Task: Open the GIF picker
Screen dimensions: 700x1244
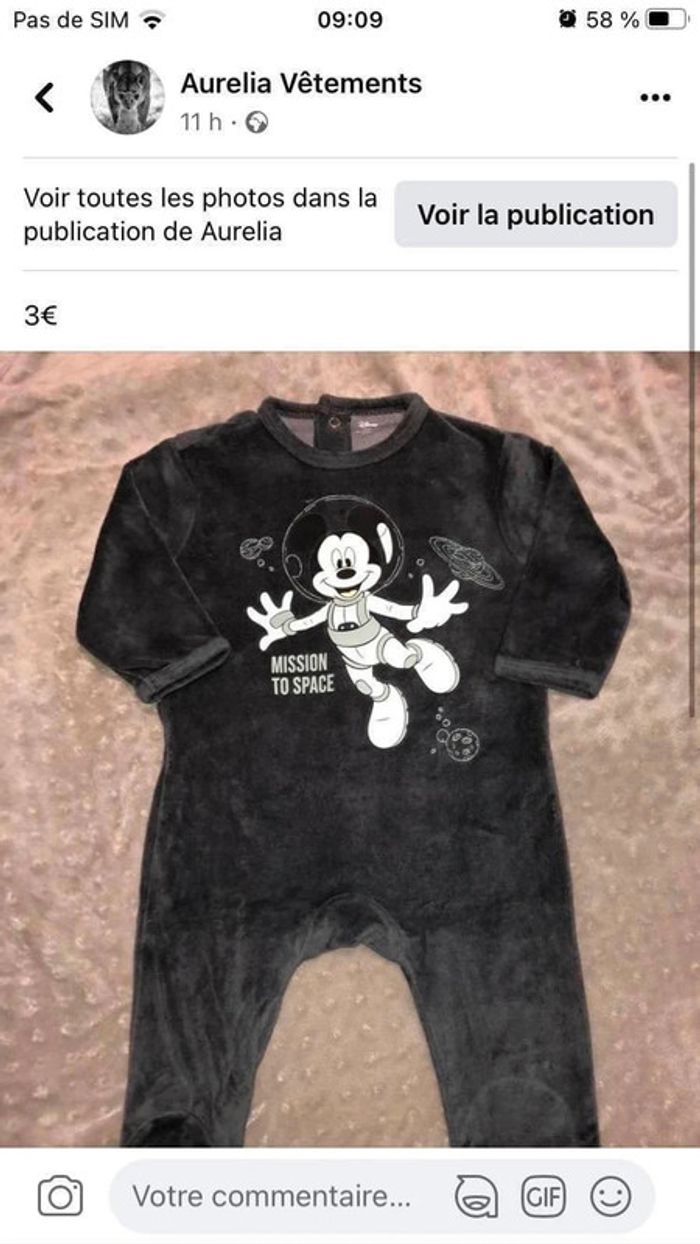Action: [543, 1196]
